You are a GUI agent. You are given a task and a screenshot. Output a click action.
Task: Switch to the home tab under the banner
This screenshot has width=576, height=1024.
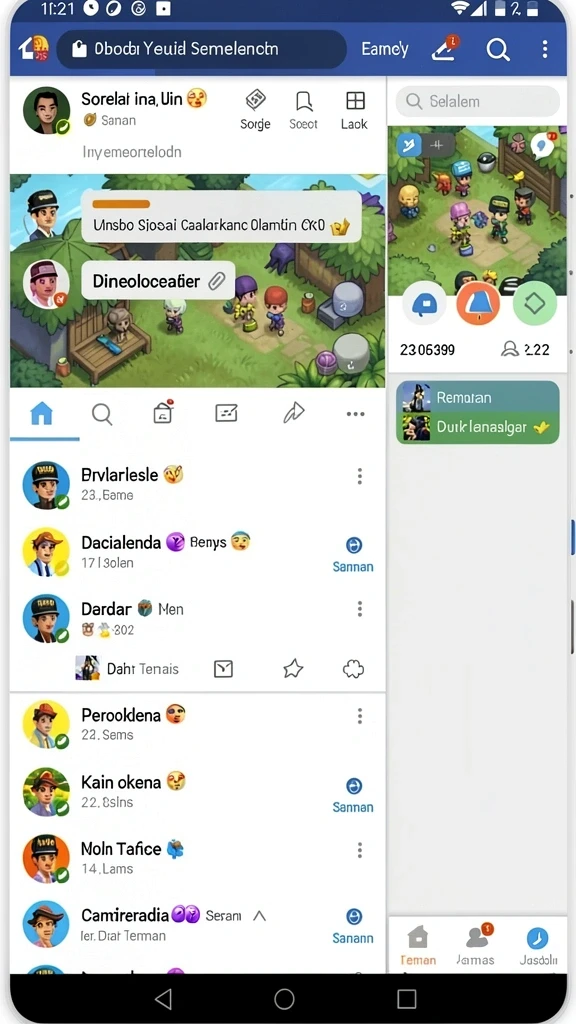(42, 414)
